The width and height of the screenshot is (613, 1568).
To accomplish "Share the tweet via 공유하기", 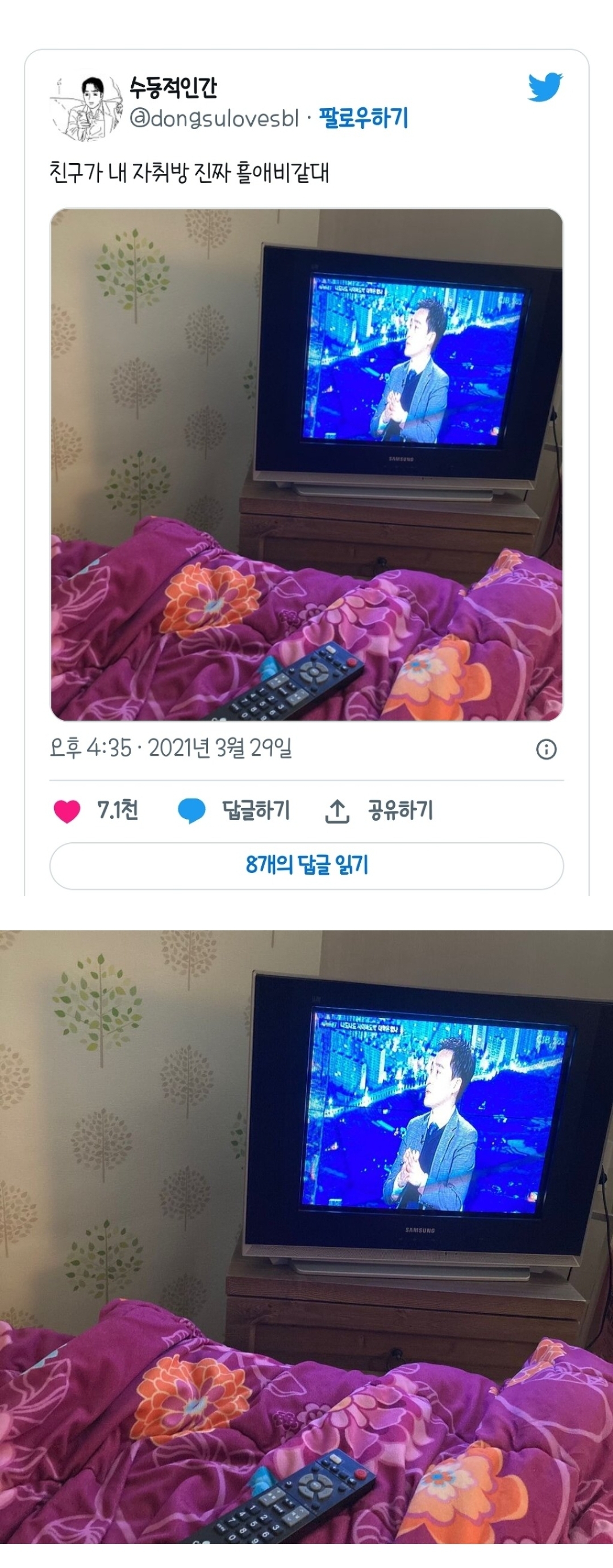I will pyautogui.click(x=380, y=811).
